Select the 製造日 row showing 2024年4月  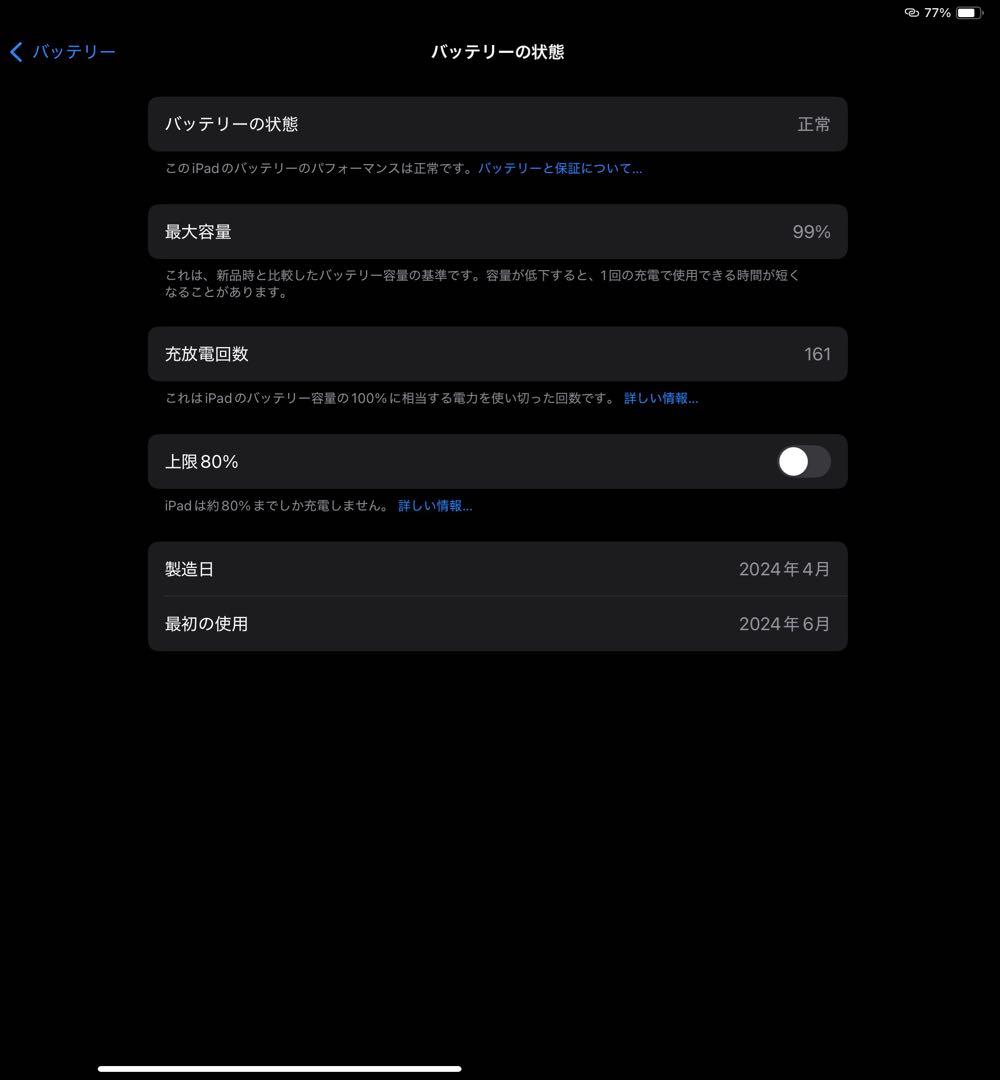497,568
